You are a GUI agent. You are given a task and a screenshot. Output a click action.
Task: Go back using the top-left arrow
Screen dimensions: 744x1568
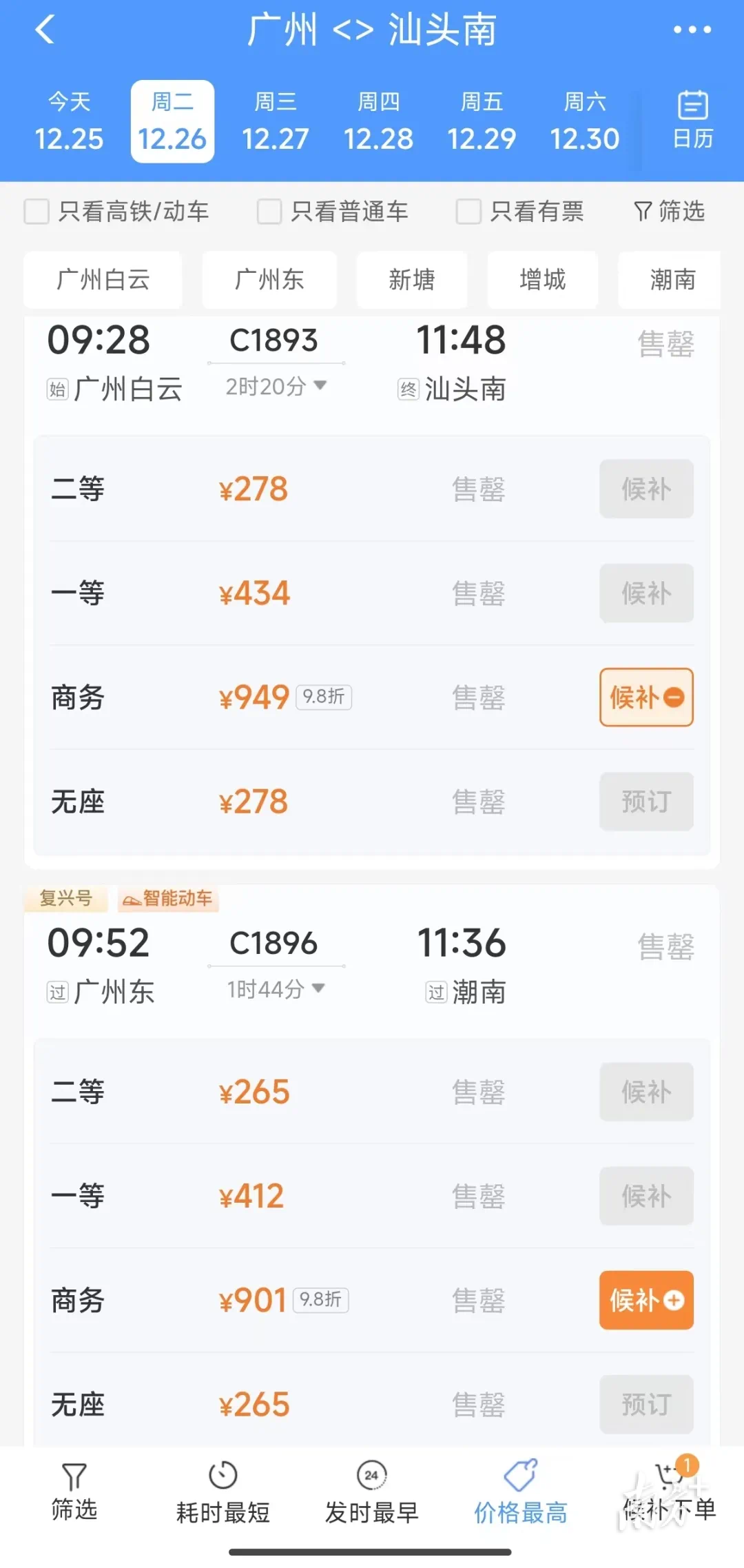[45, 30]
